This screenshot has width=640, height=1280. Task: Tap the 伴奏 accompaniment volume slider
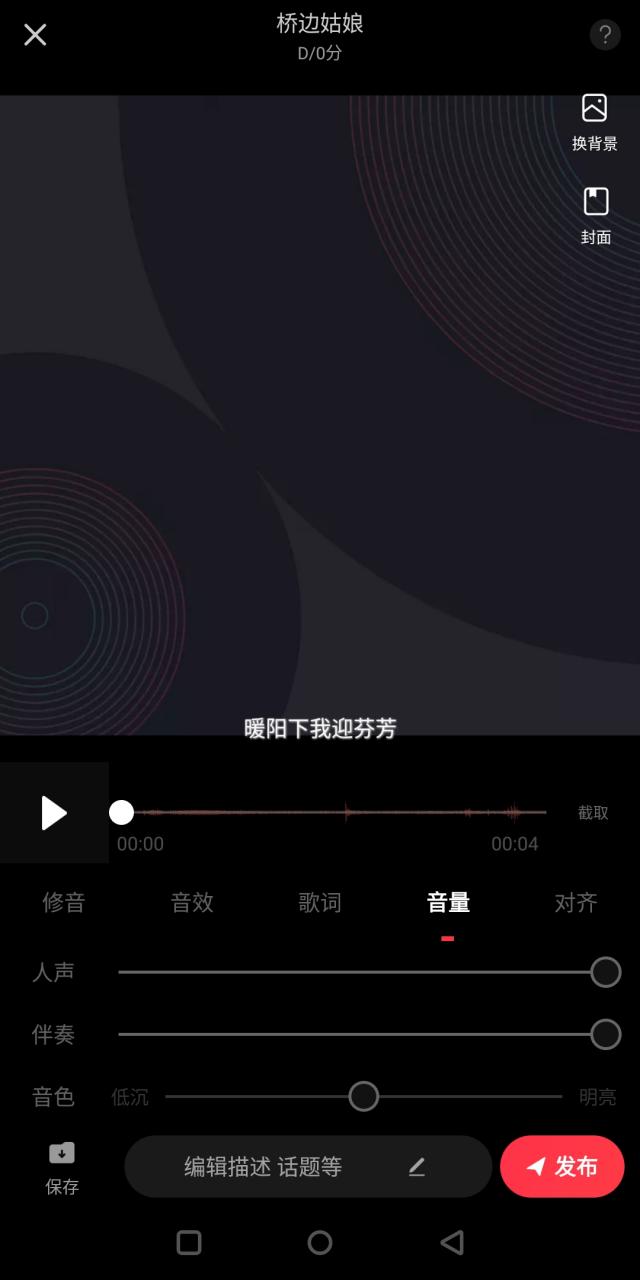(x=360, y=1034)
